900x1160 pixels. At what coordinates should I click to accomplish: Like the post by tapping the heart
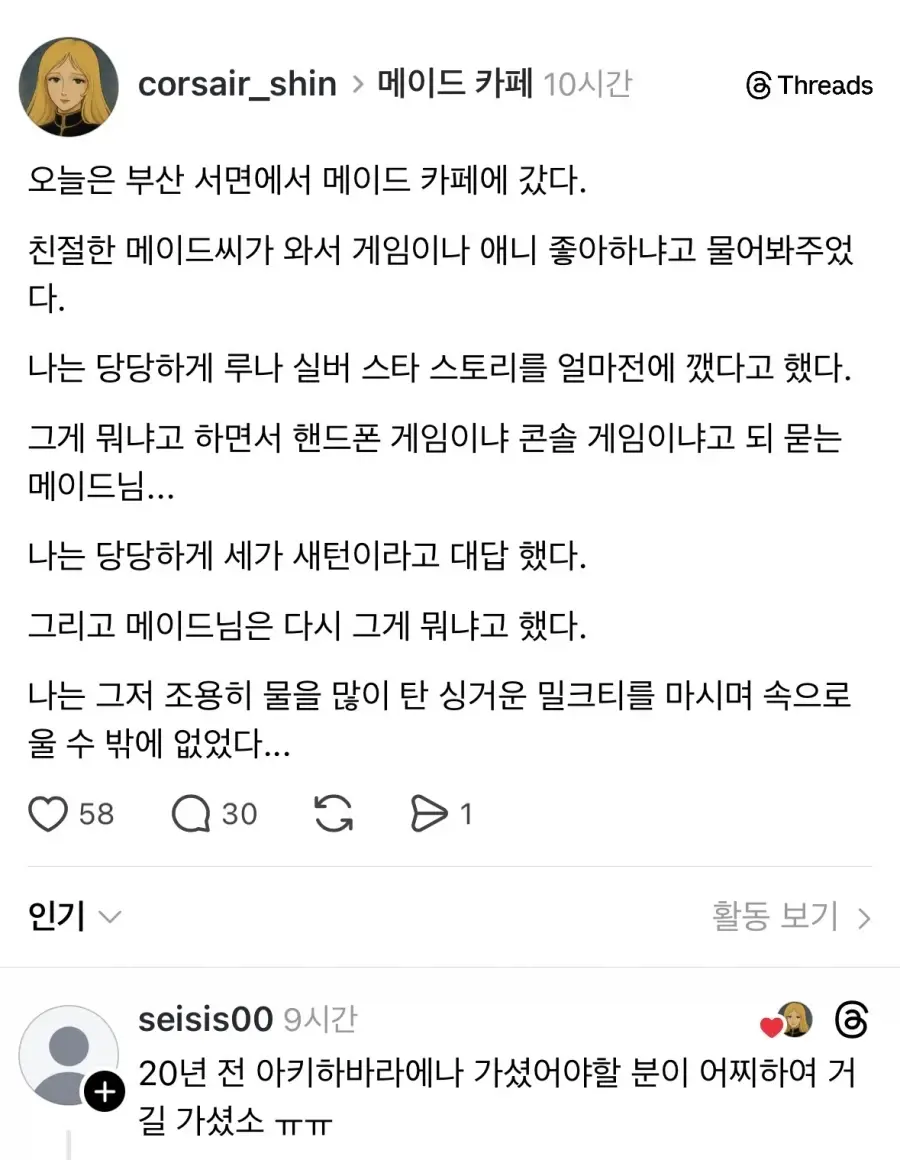[47, 813]
